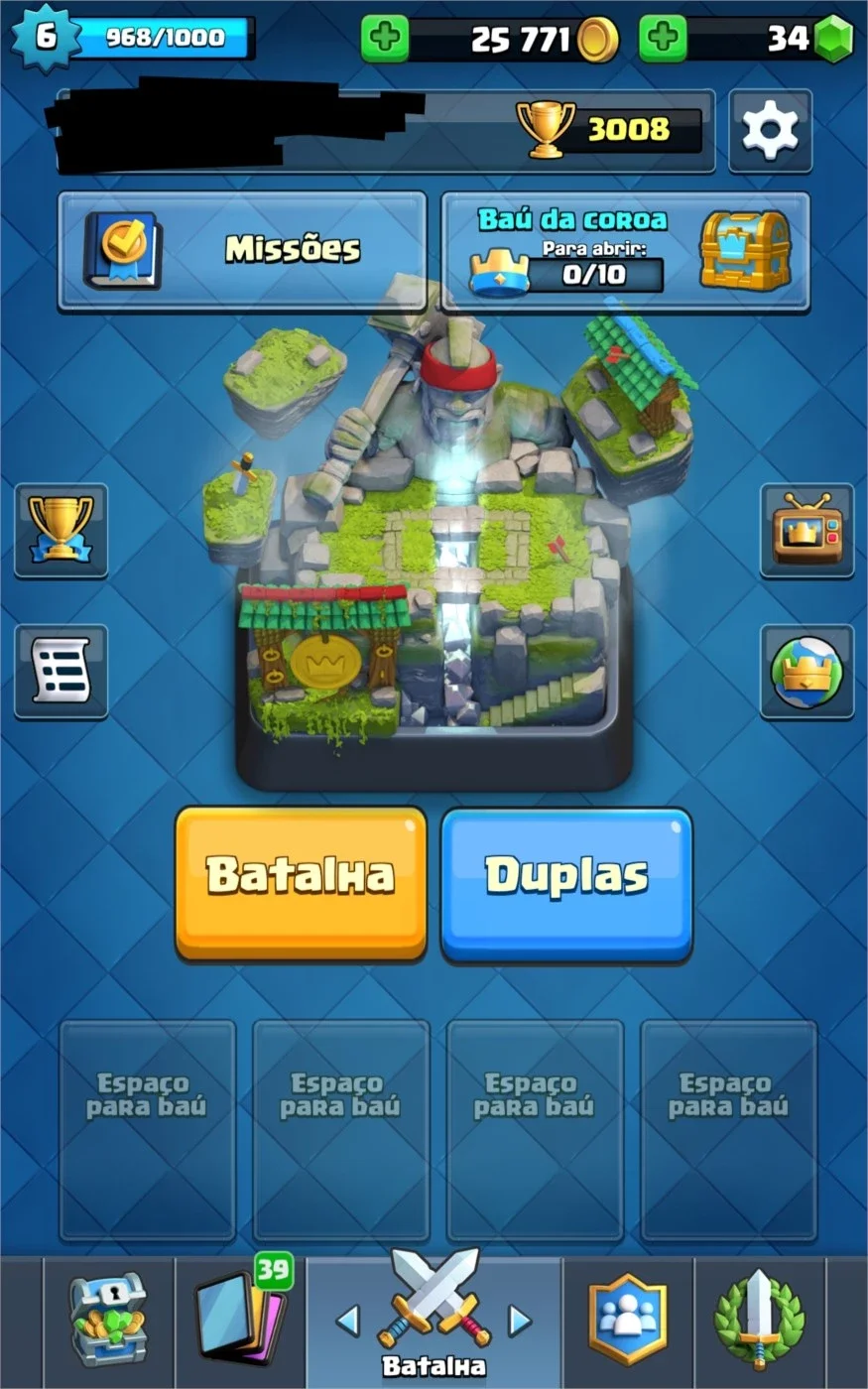Open TV Royale
The height and width of the screenshot is (1389, 868).
(806, 530)
